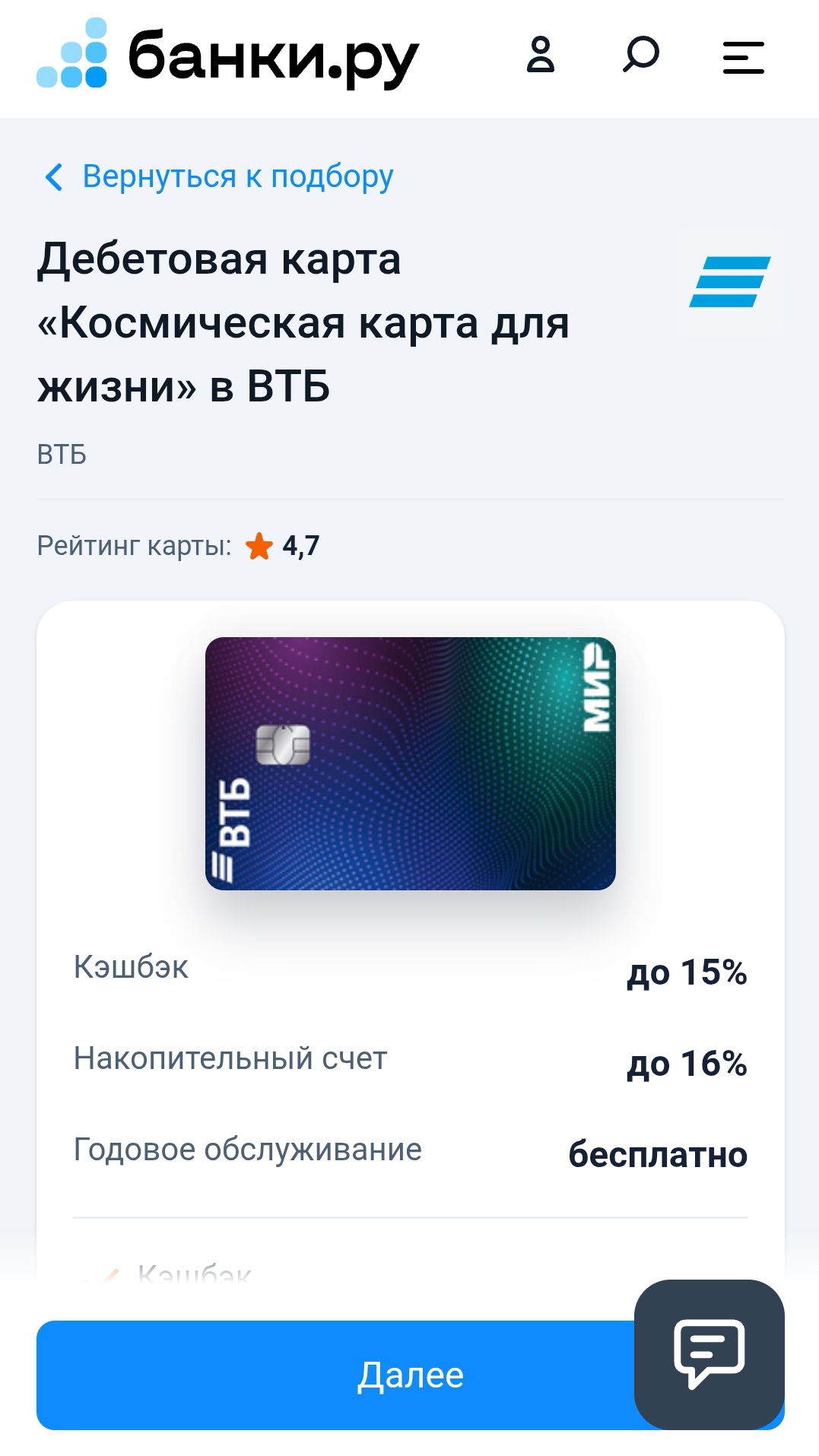Open the user profile icon
Viewport: 819px width, 1456px height.
540,56
